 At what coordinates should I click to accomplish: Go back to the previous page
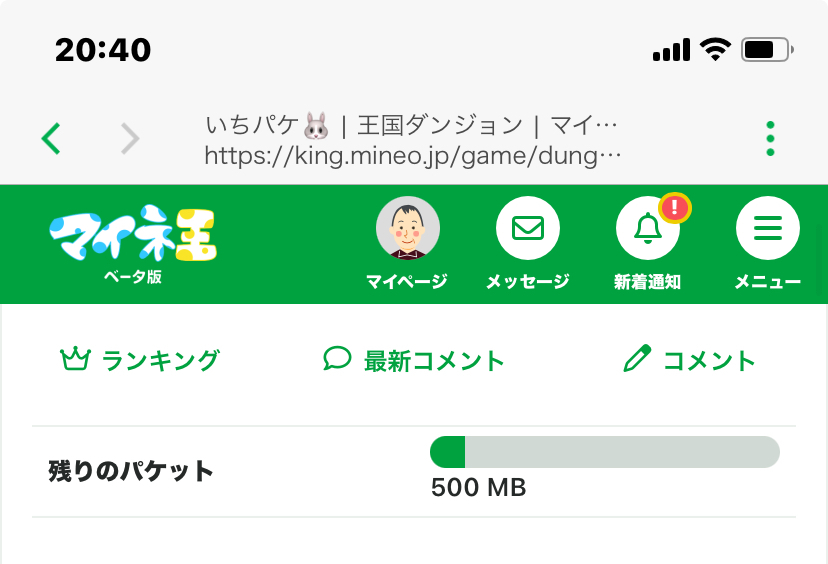[52, 139]
